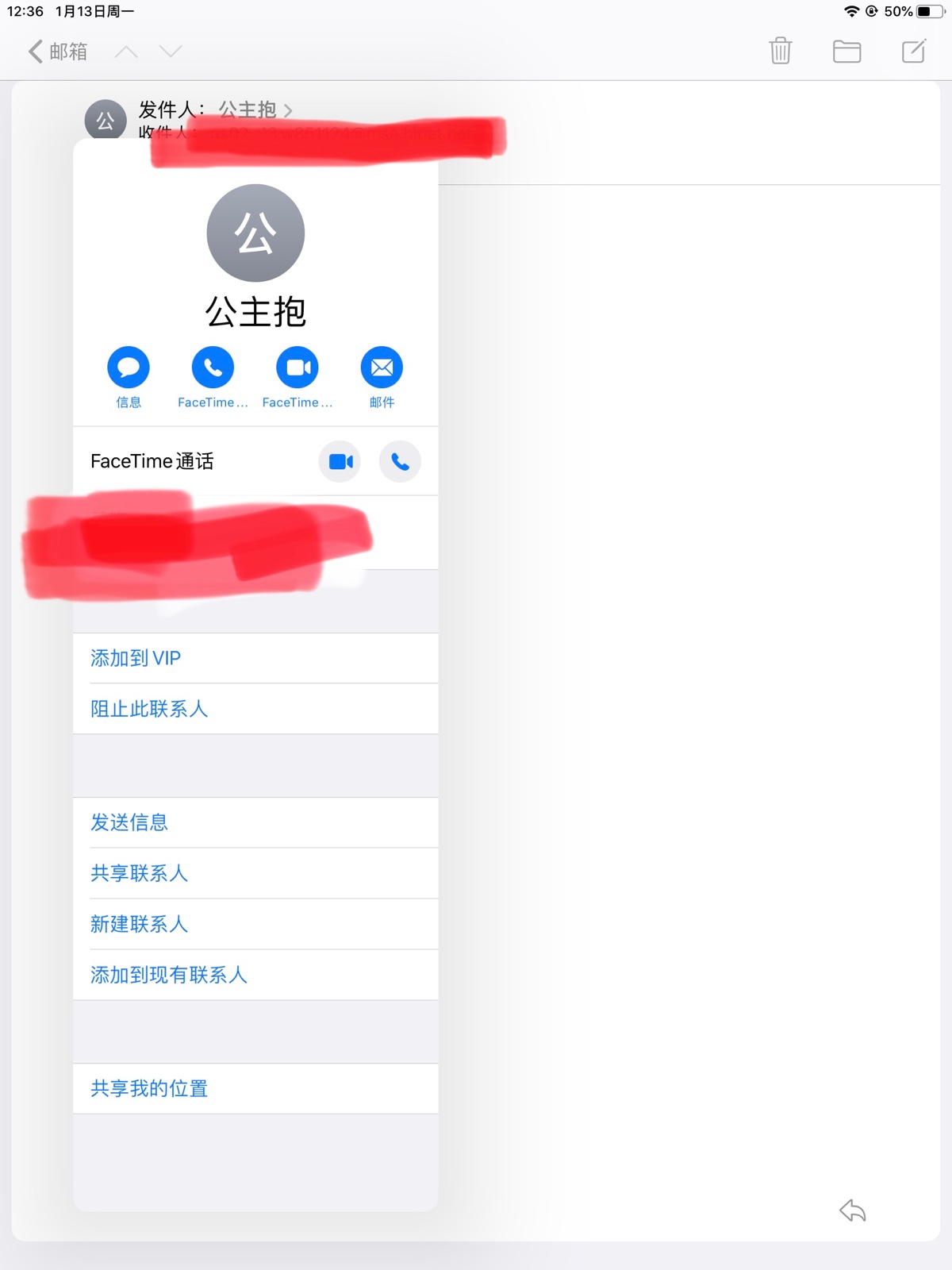Tap the video camera icon beside FaceTime 通话
Image resolution: width=952 pixels, height=1270 pixels.
coord(340,461)
